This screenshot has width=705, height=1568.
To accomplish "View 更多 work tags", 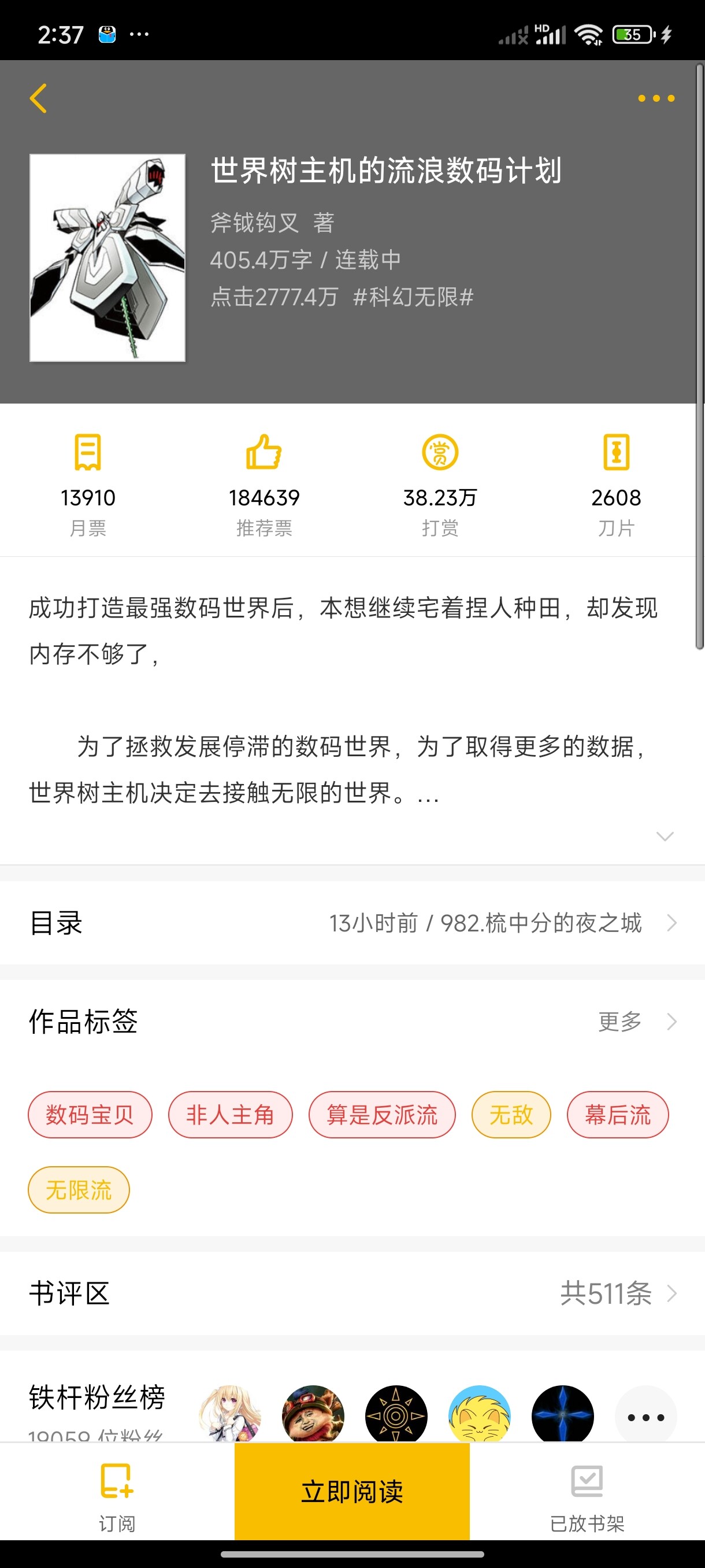I will [x=636, y=1022].
